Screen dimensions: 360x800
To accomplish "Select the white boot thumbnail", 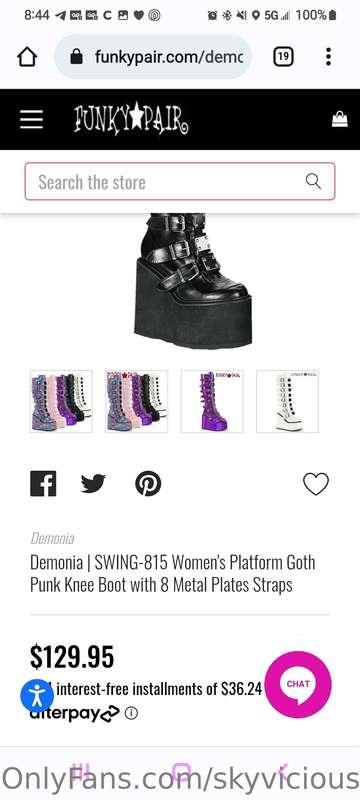I will coord(288,402).
